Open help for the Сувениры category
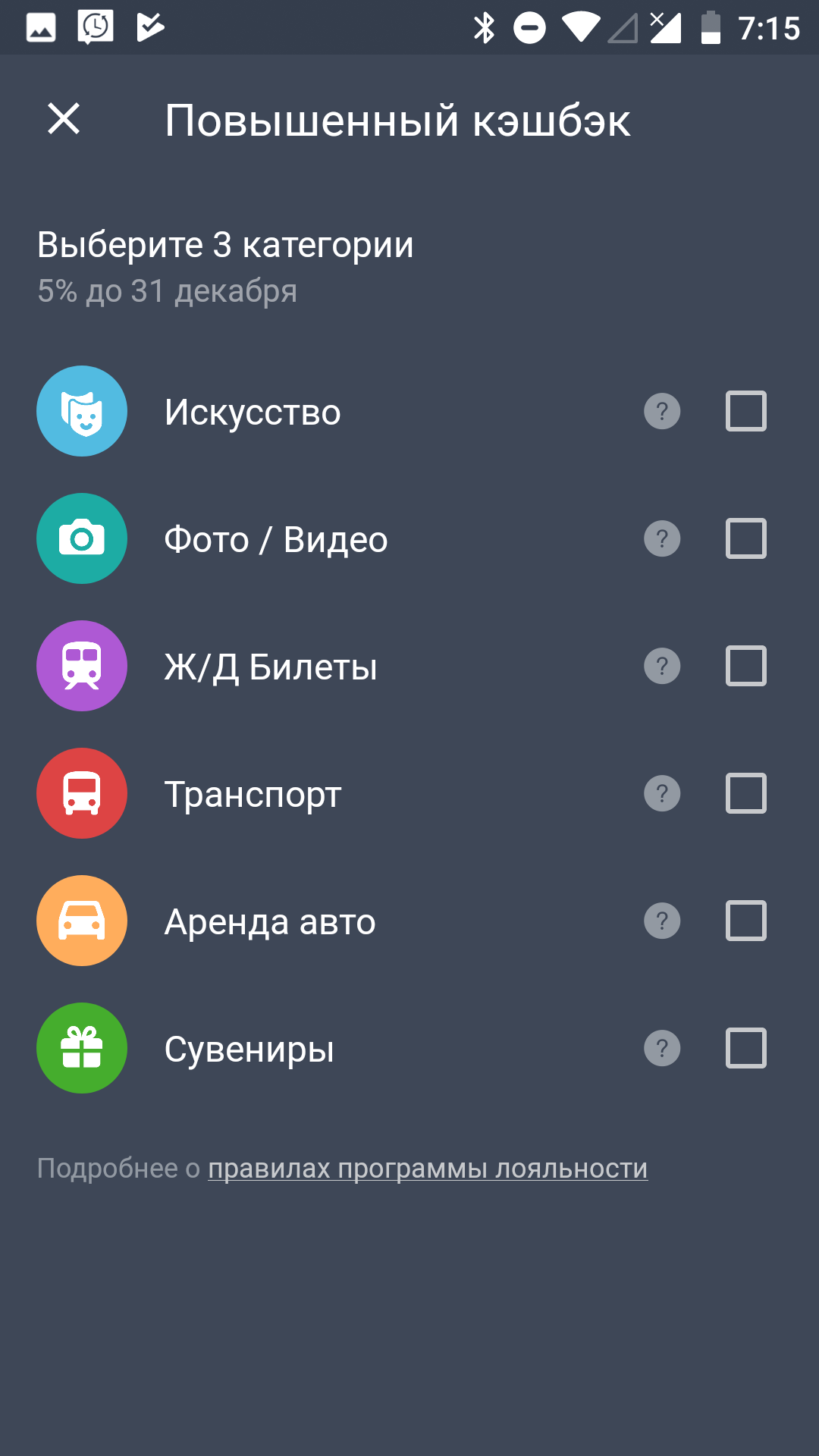The width and height of the screenshot is (819, 1456). coord(662,1048)
